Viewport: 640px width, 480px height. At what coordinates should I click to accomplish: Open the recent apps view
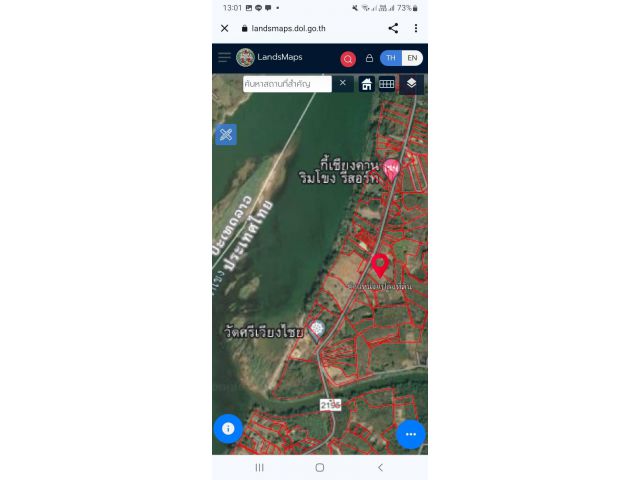tap(260, 467)
